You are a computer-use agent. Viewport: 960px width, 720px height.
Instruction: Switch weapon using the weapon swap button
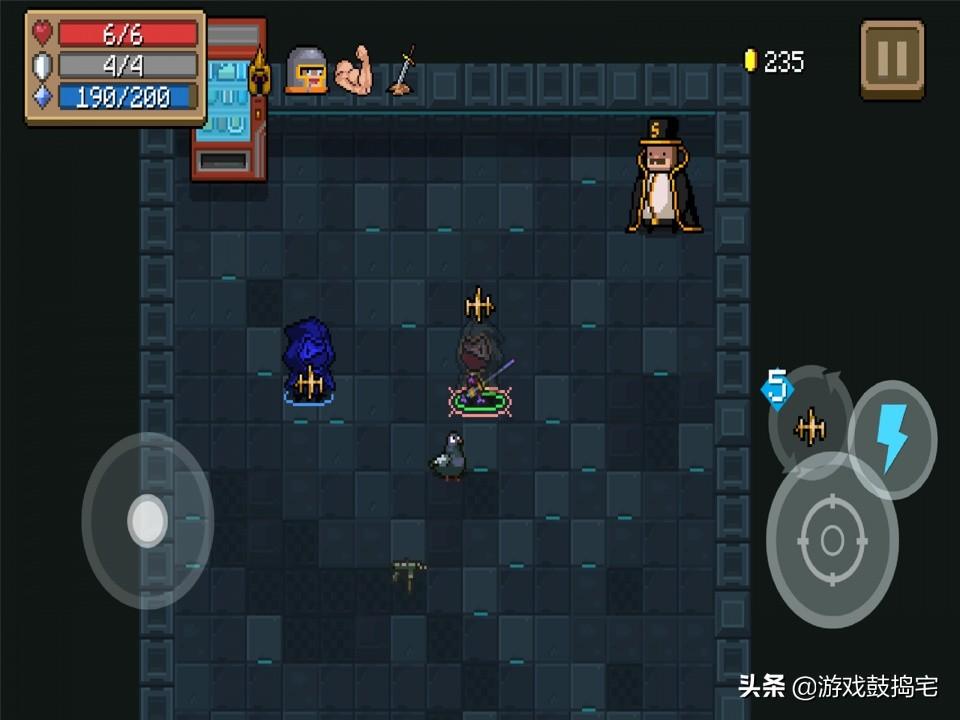point(809,425)
